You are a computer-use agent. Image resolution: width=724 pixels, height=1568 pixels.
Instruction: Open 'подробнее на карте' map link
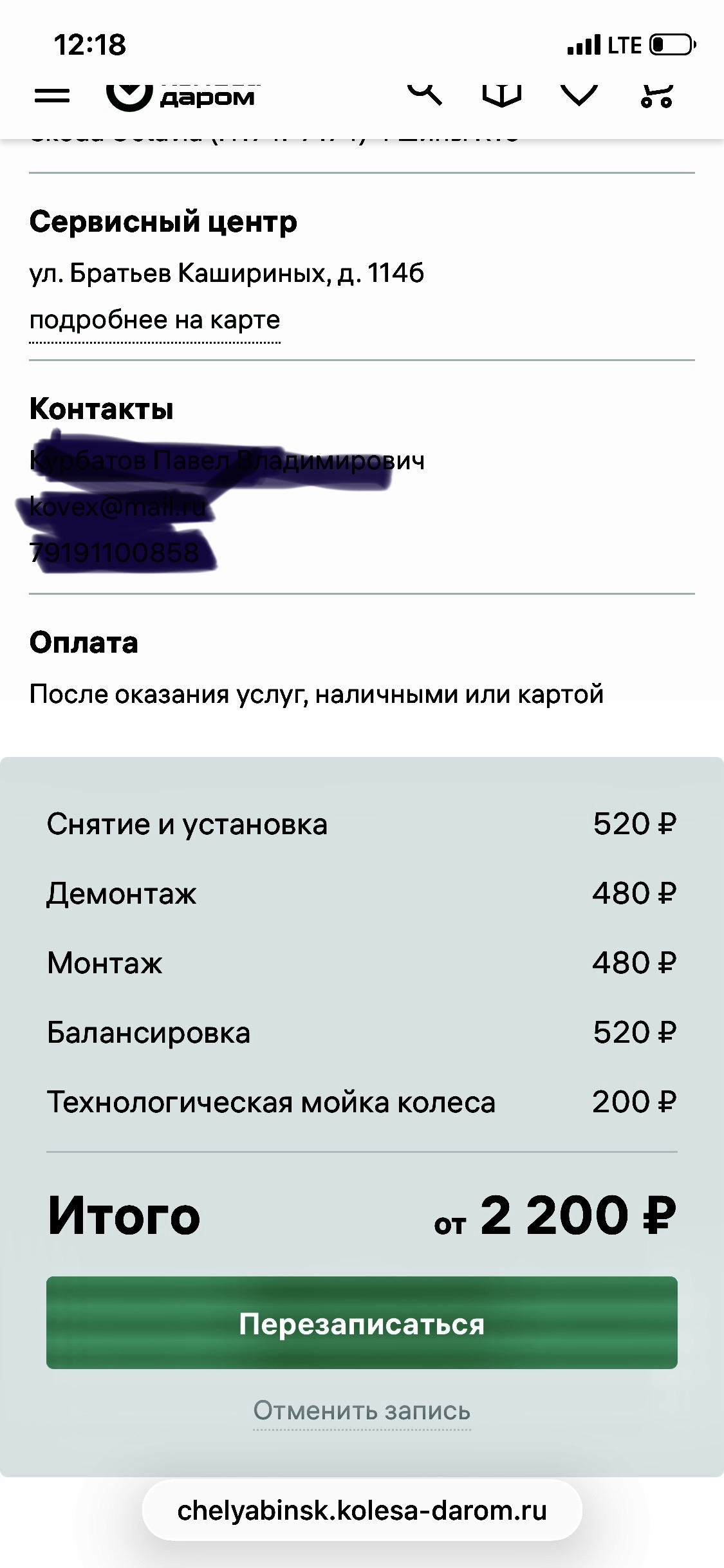click(x=154, y=320)
